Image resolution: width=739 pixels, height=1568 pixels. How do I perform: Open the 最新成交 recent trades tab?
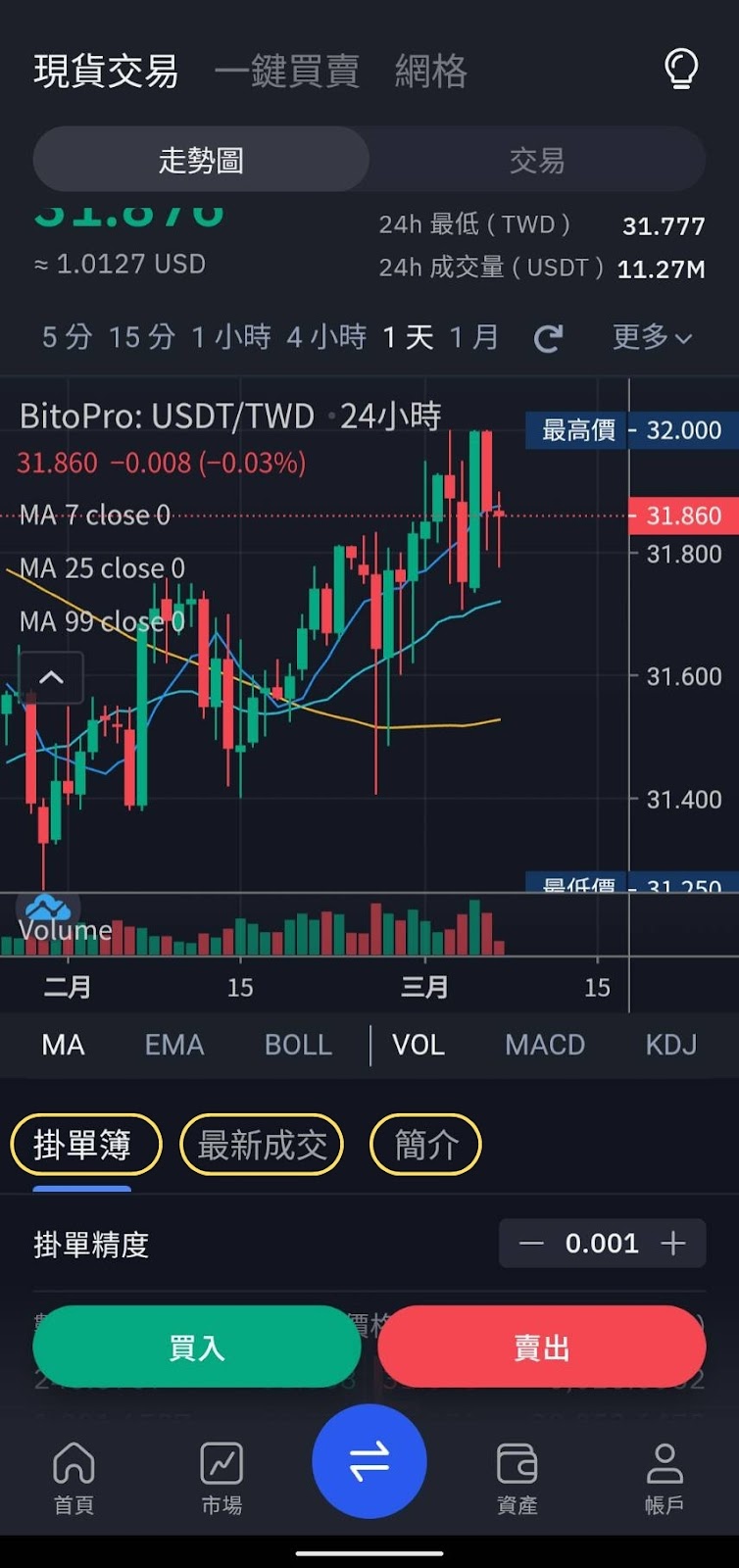pyautogui.click(x=262, y=1145)
